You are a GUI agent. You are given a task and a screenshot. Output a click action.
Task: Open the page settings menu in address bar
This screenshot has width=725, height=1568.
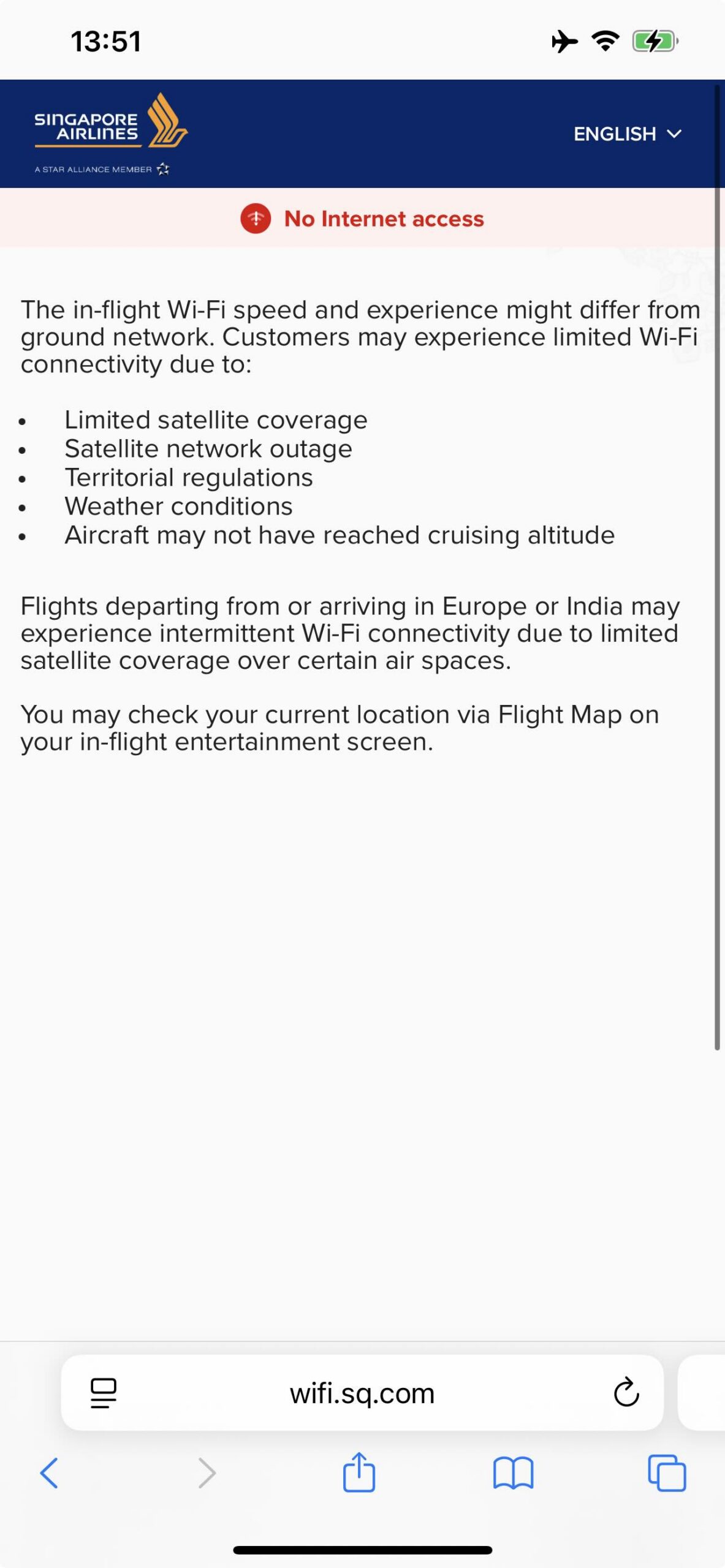pos(104,1392)
